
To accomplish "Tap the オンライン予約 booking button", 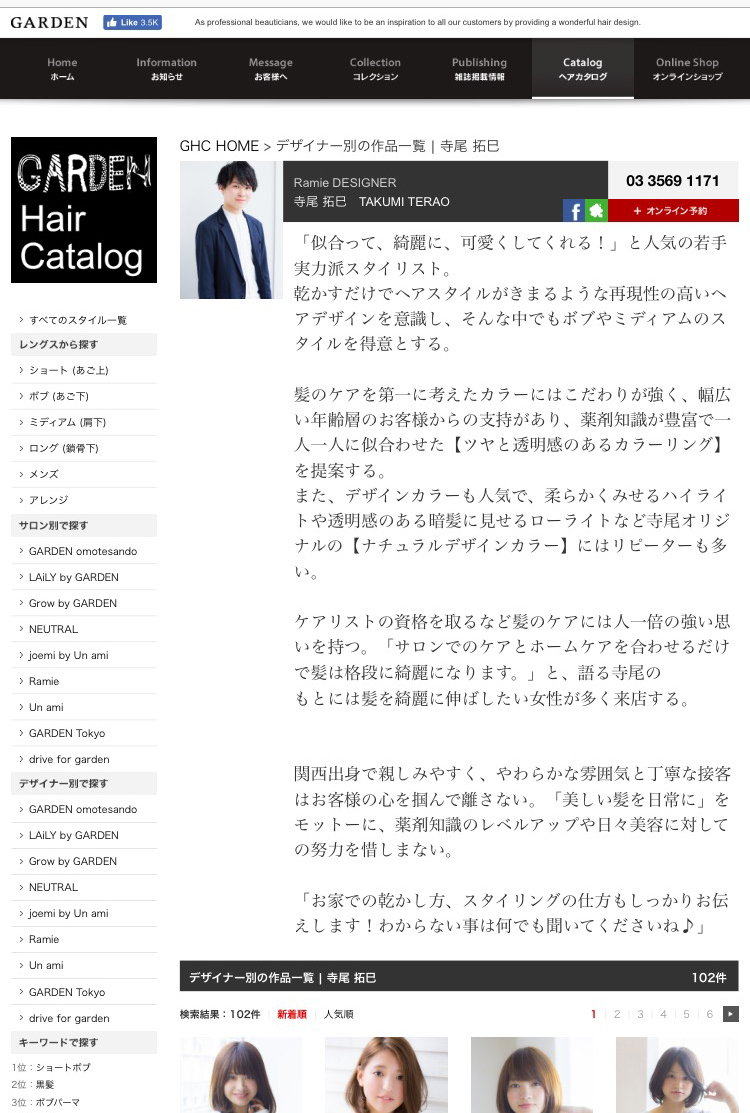I will point(673,211).
